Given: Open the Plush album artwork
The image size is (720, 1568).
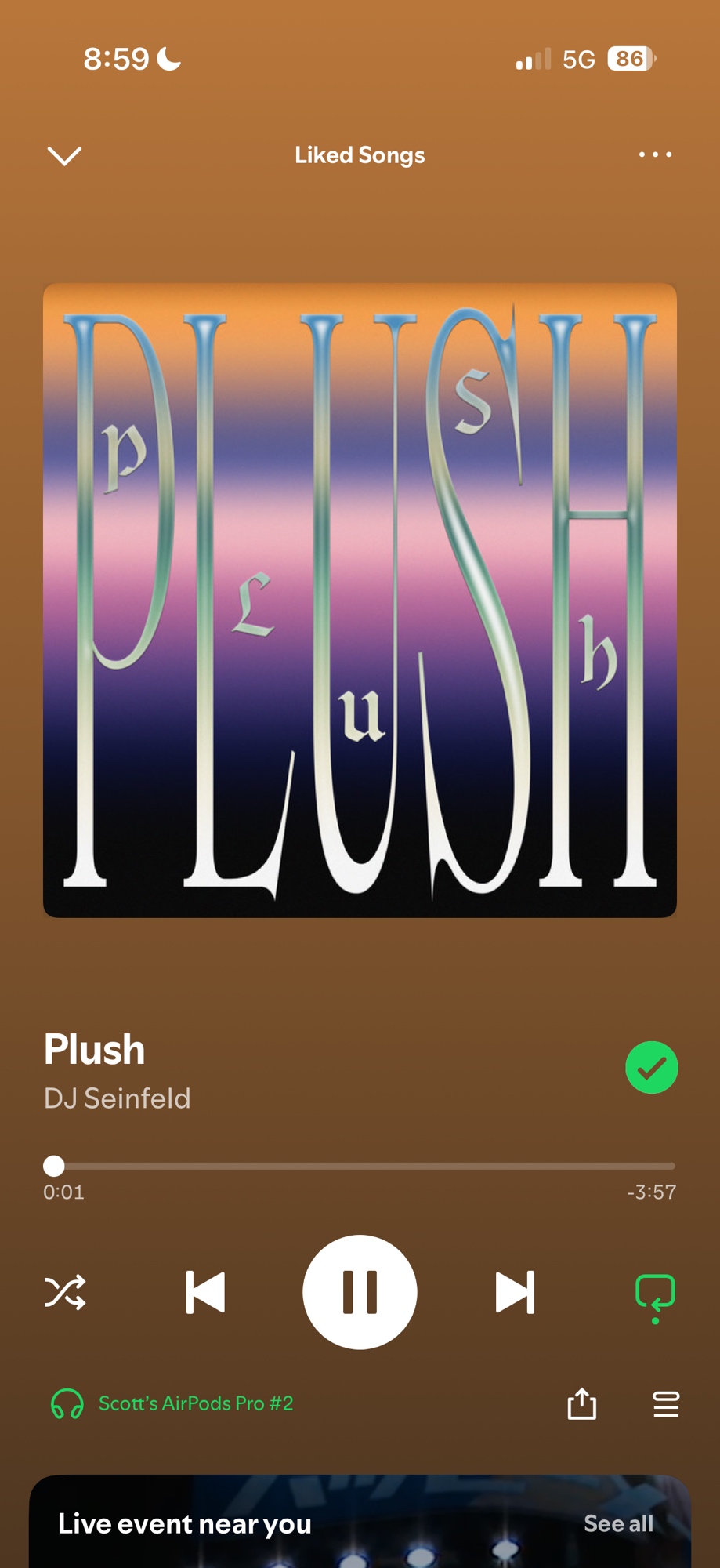Looking at the screenshot, I should pyautogui.click(x=360, y=601).
